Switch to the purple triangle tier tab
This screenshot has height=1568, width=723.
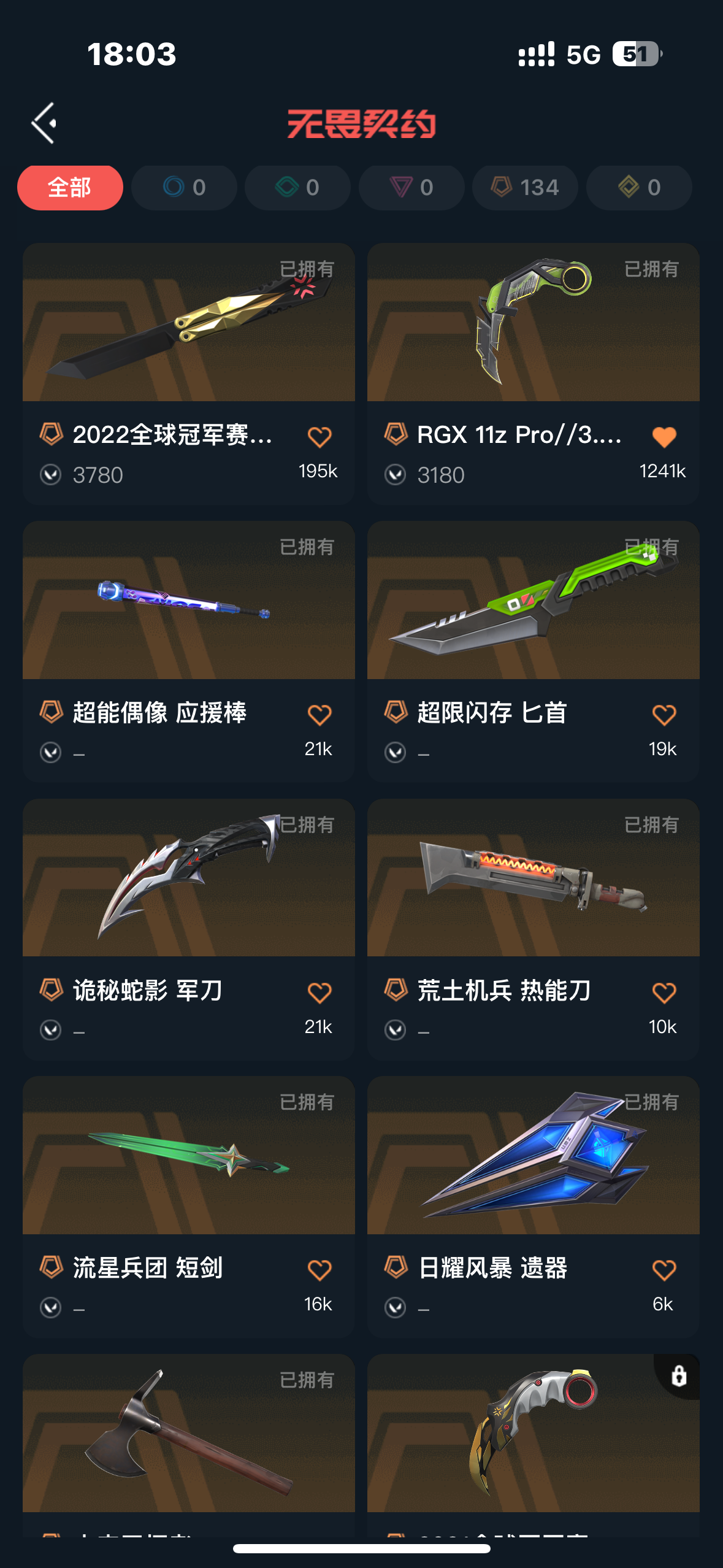click(411, 188)
